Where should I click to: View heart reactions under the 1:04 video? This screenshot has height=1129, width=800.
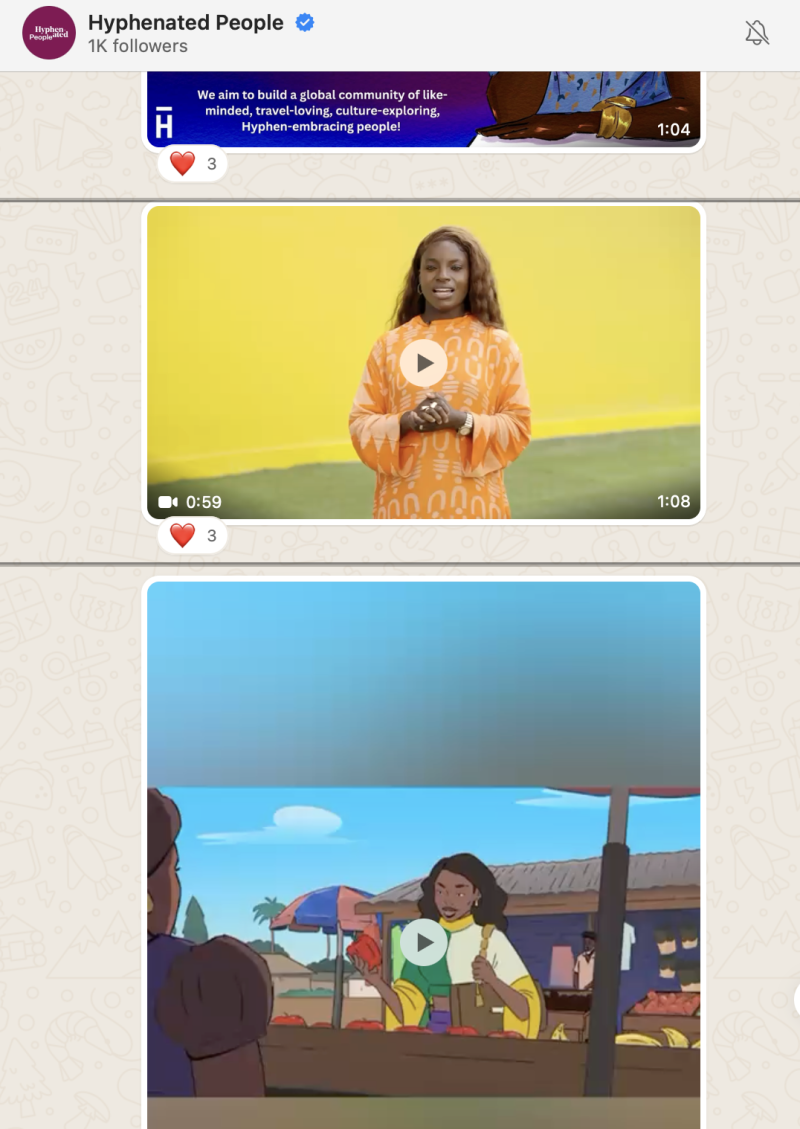pos(193,164)
